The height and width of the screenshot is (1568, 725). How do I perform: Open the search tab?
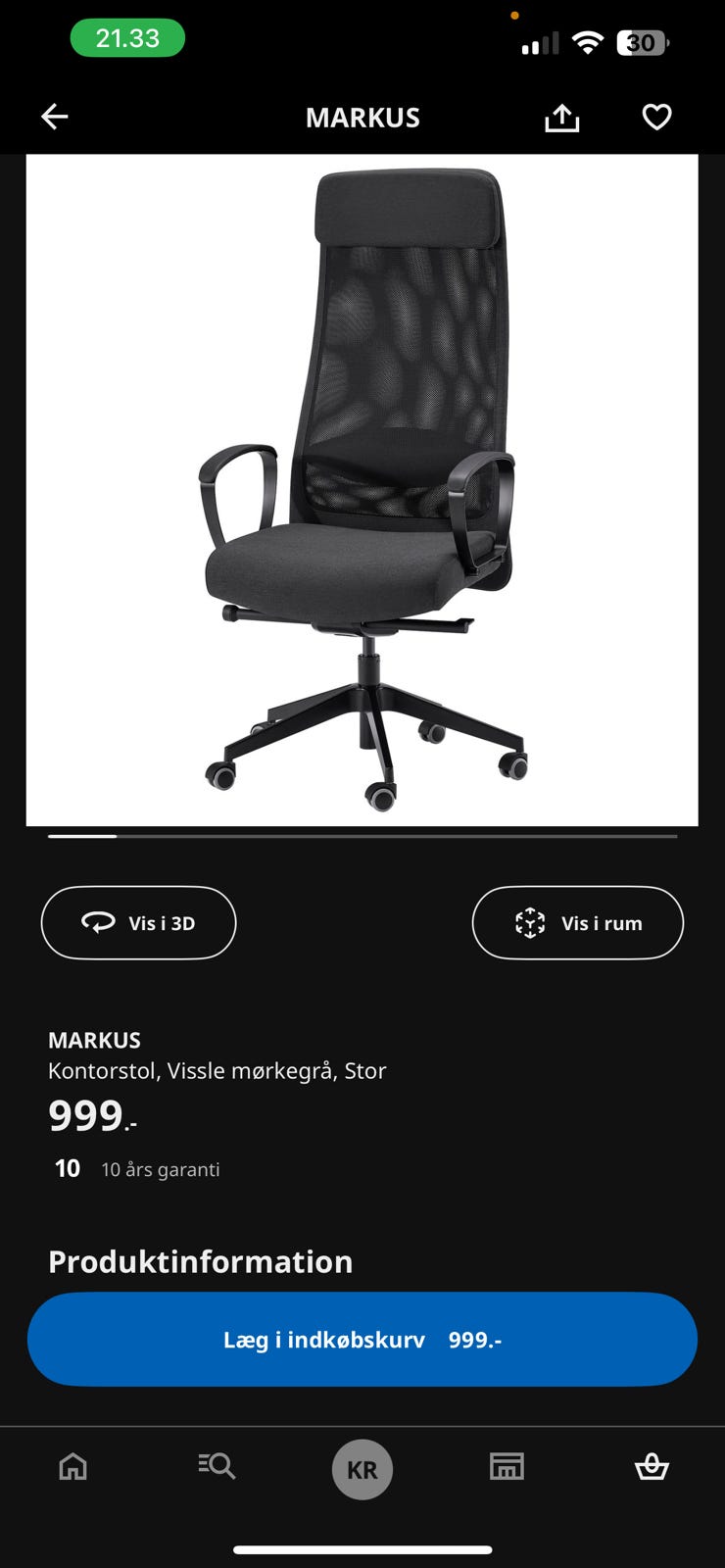(x=217, y=1467)
